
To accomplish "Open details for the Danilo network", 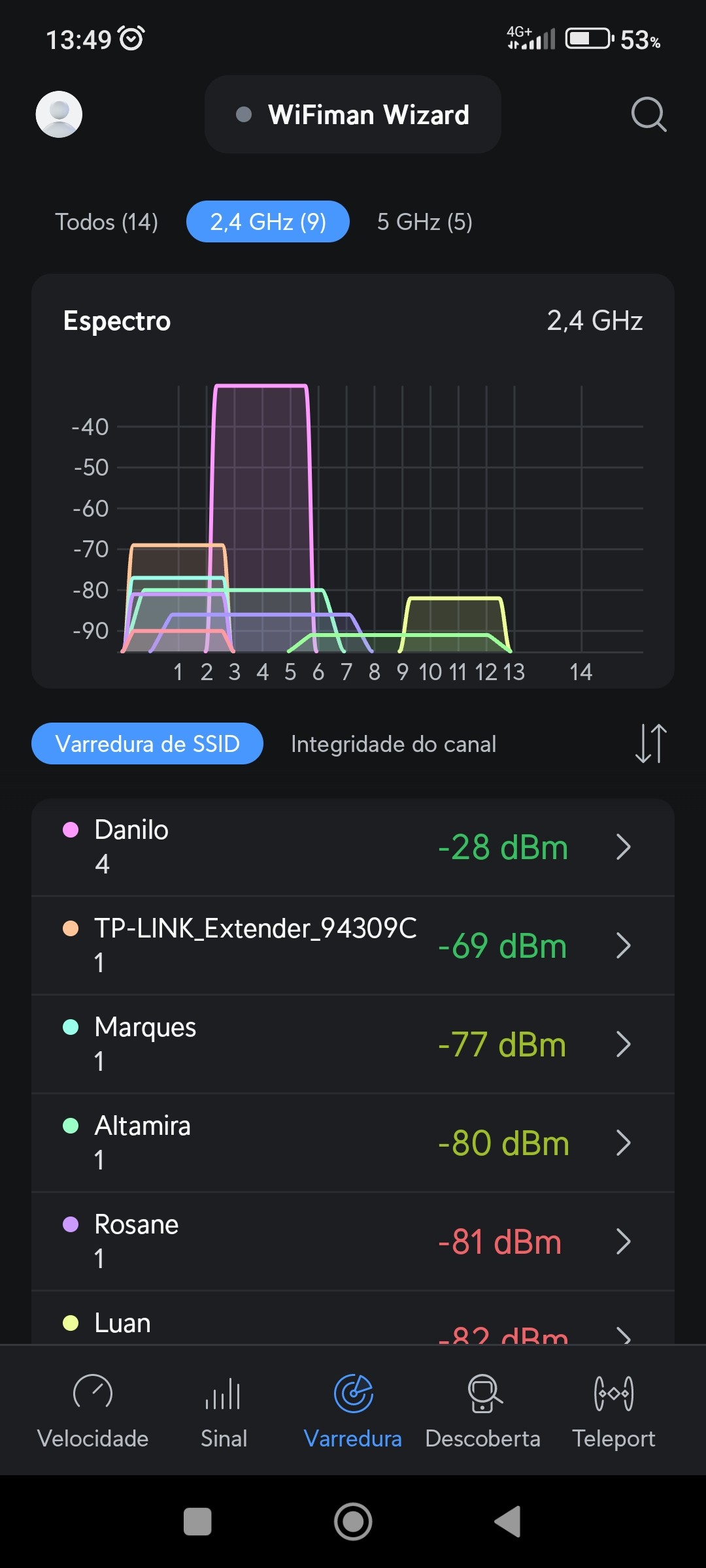I will (353, 847).
